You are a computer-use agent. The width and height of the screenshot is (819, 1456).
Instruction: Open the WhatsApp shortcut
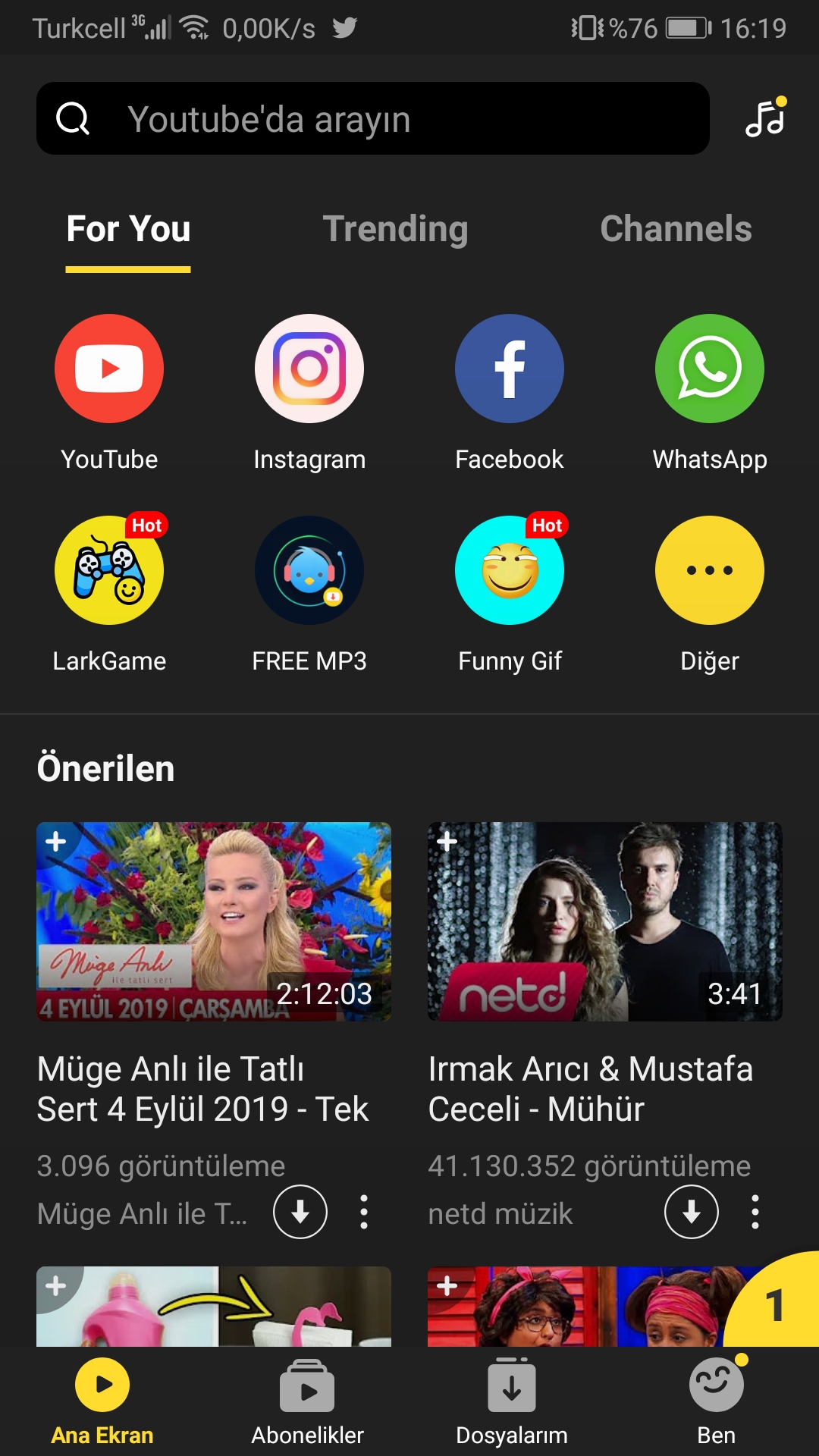(710, 369)
